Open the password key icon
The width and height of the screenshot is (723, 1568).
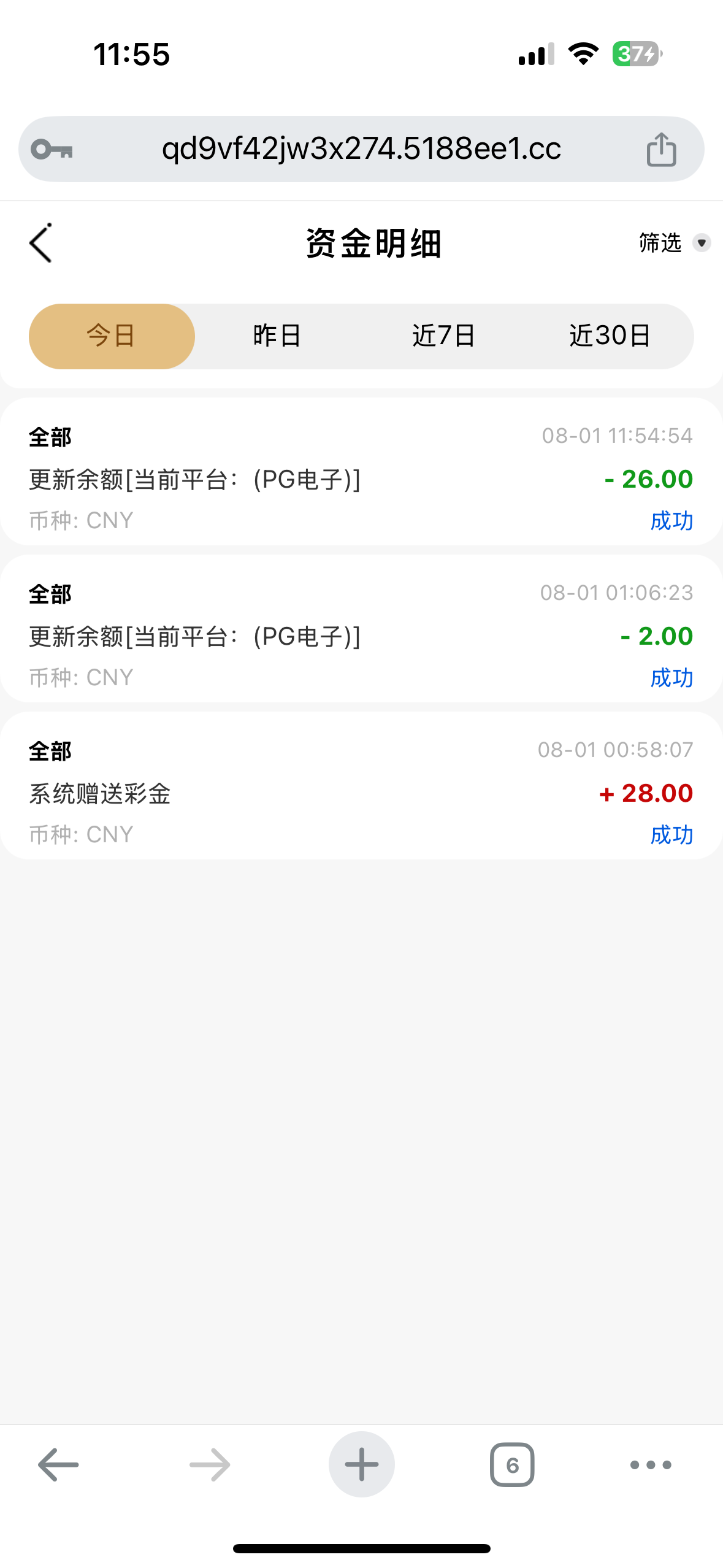(x=52, y=149)
